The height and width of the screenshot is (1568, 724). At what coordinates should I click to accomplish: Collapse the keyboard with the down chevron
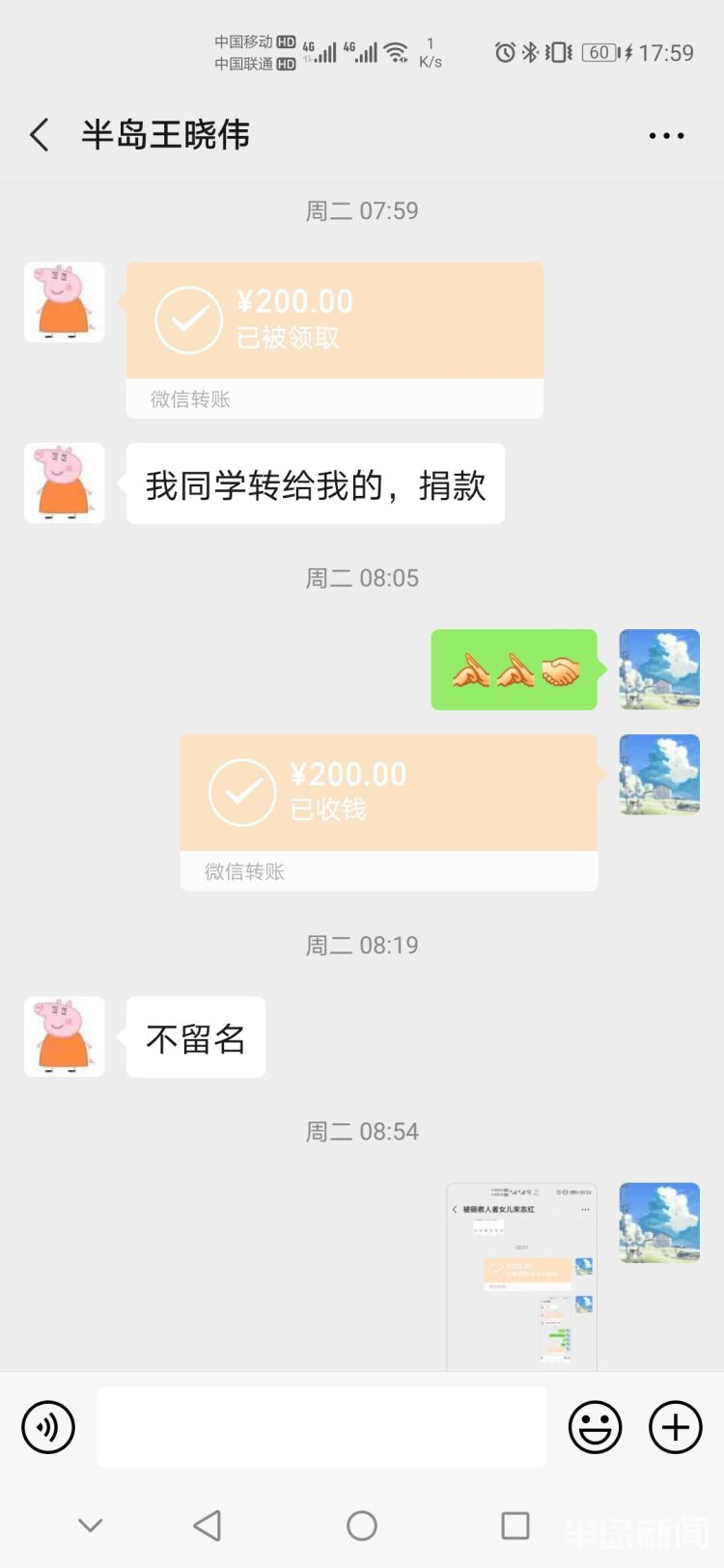pyautogui.click(x=90, y=1525)
